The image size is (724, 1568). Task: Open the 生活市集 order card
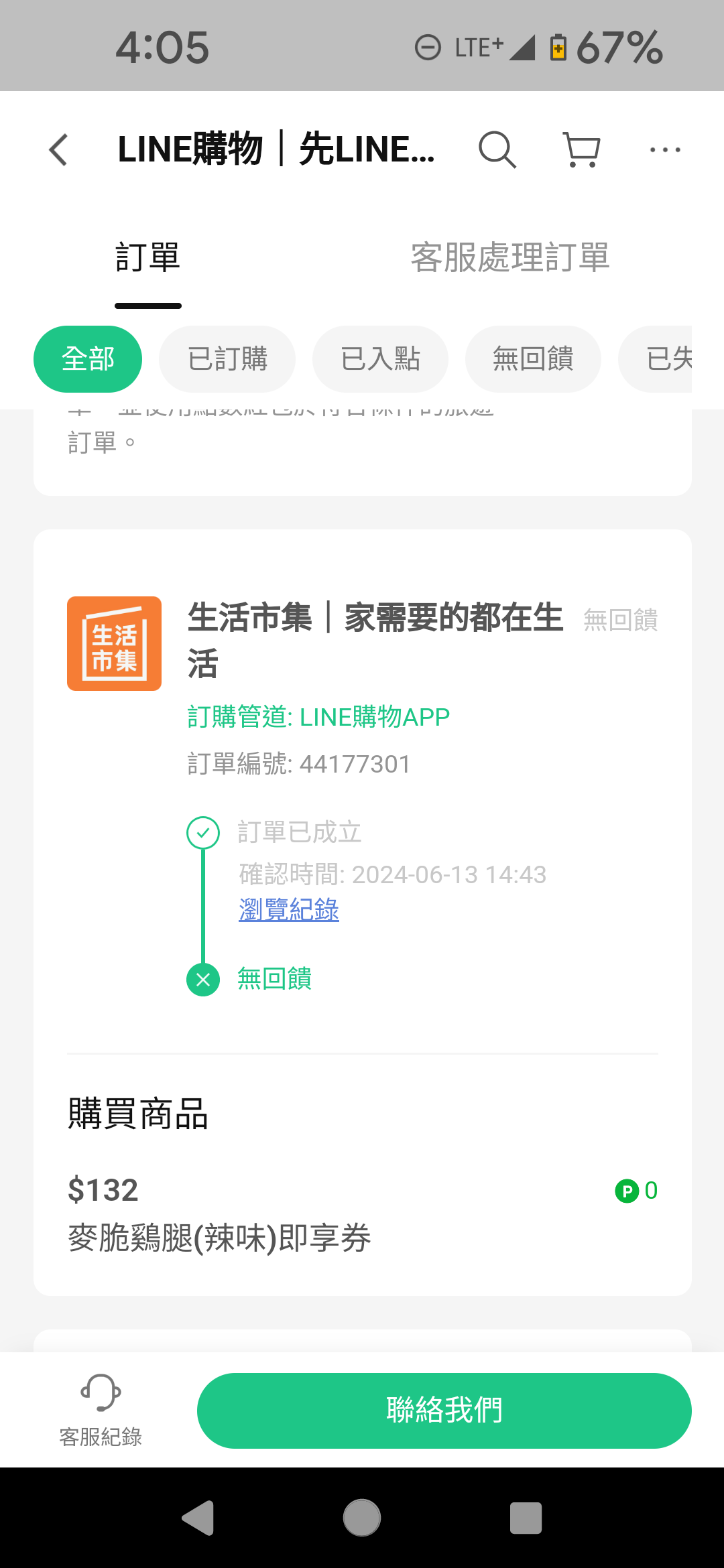(363, 913)
